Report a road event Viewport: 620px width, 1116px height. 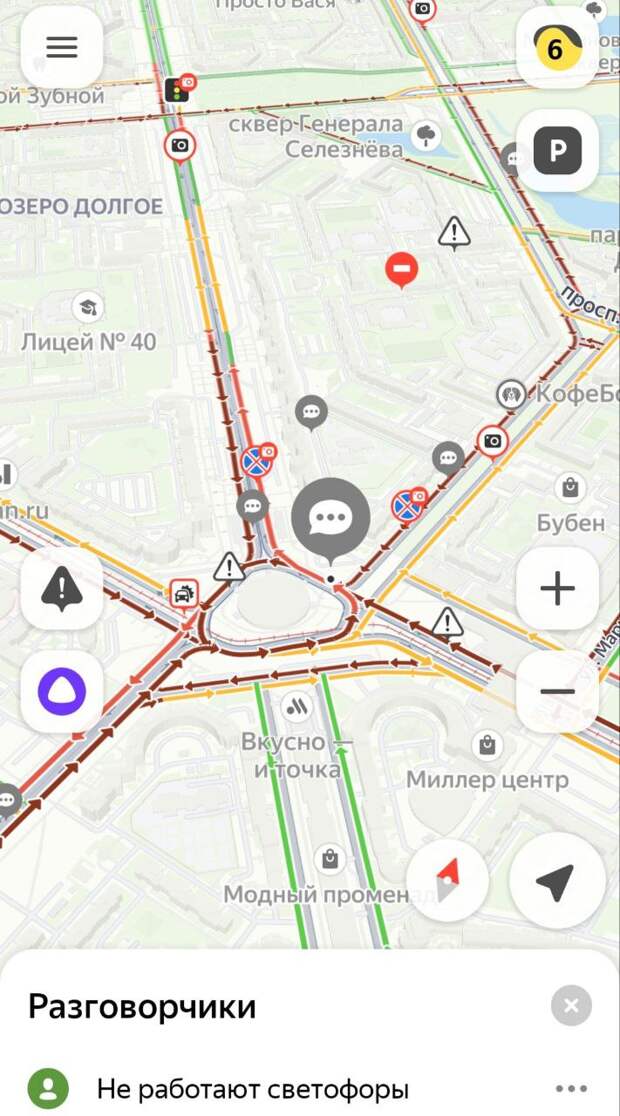pyautogui.click(x=61, y=589)
